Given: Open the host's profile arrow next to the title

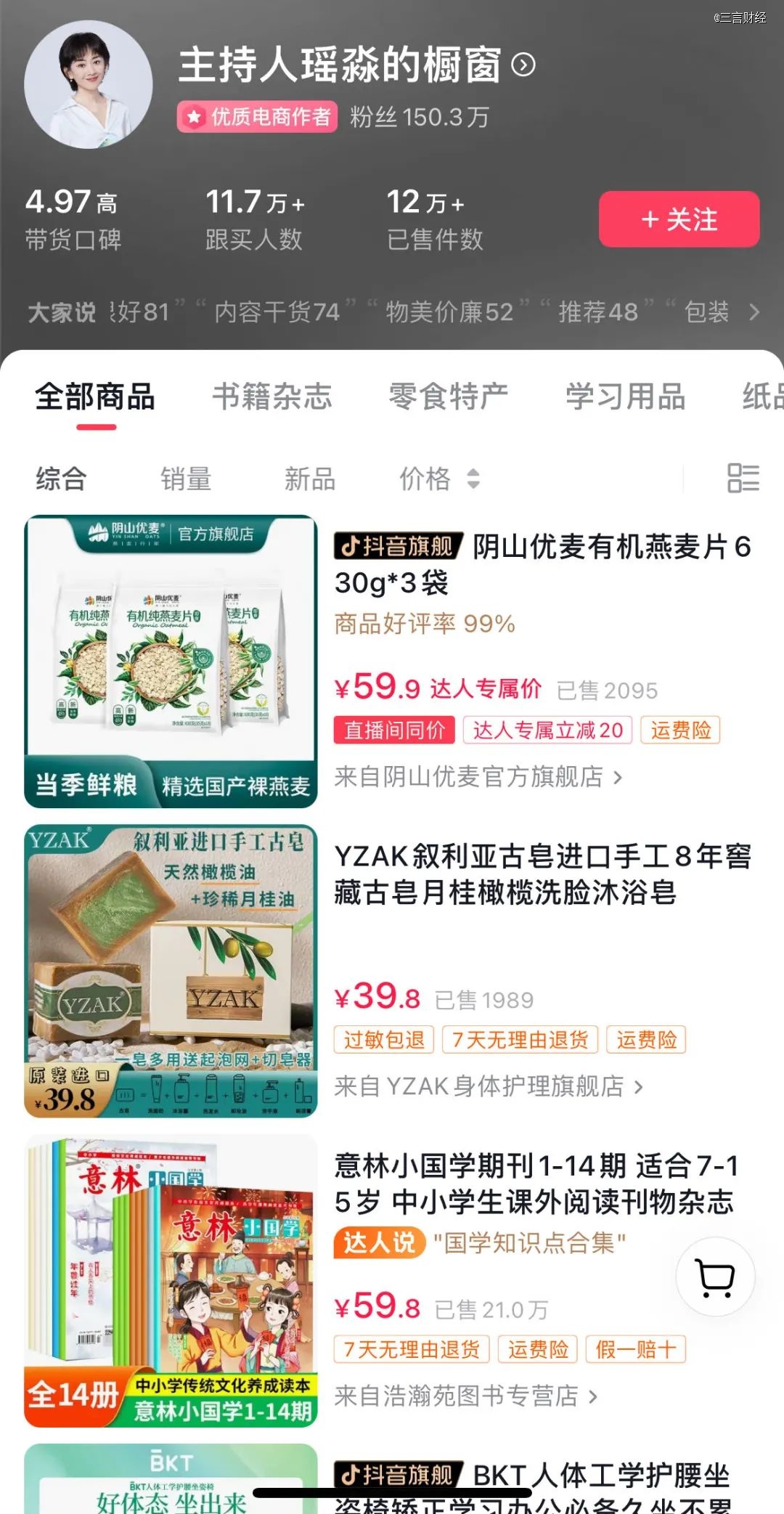Looking at the screenshot, I should [523, 65].
